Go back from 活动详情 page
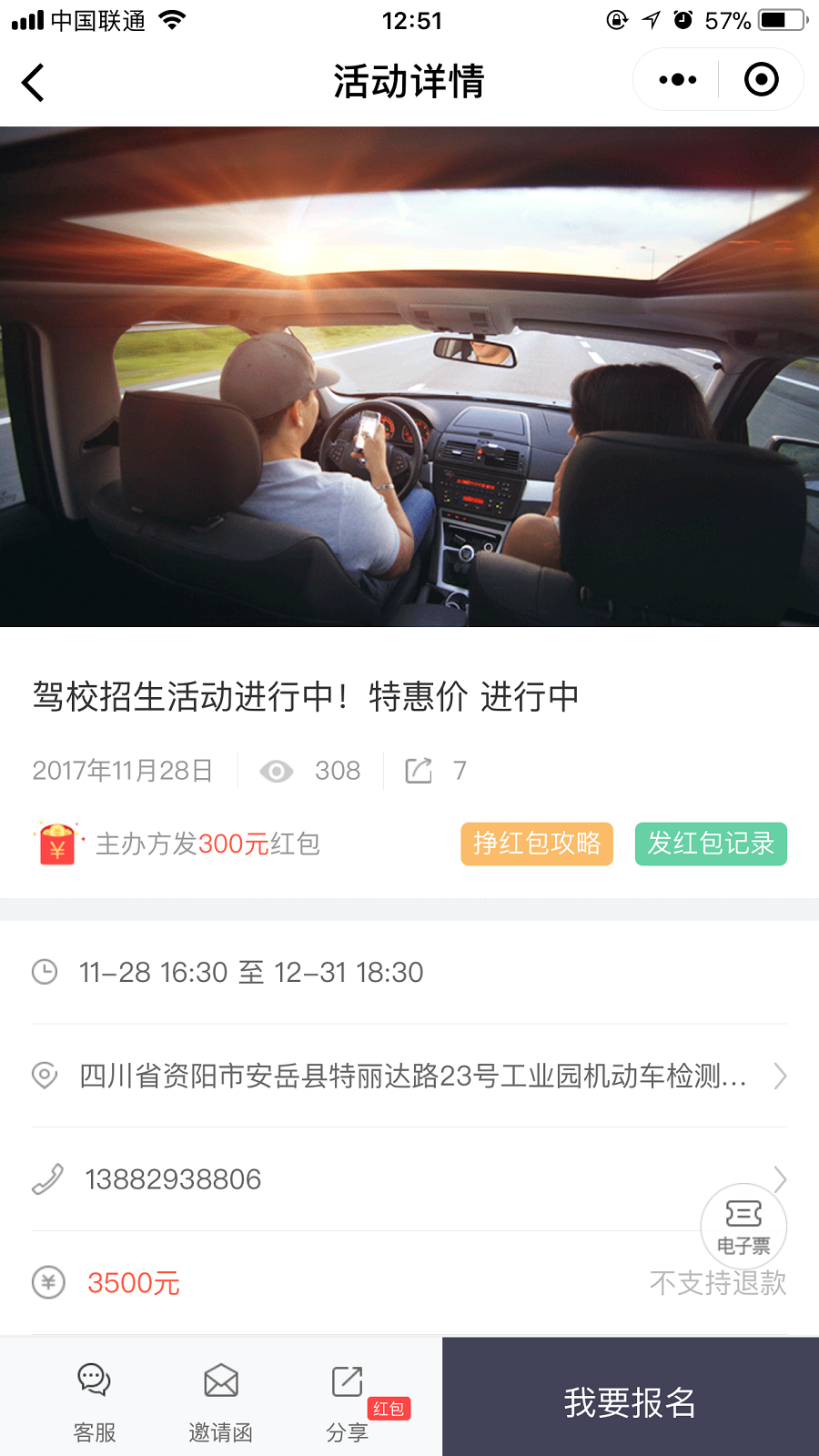819x1456 pixels. [x=34, y=83]
